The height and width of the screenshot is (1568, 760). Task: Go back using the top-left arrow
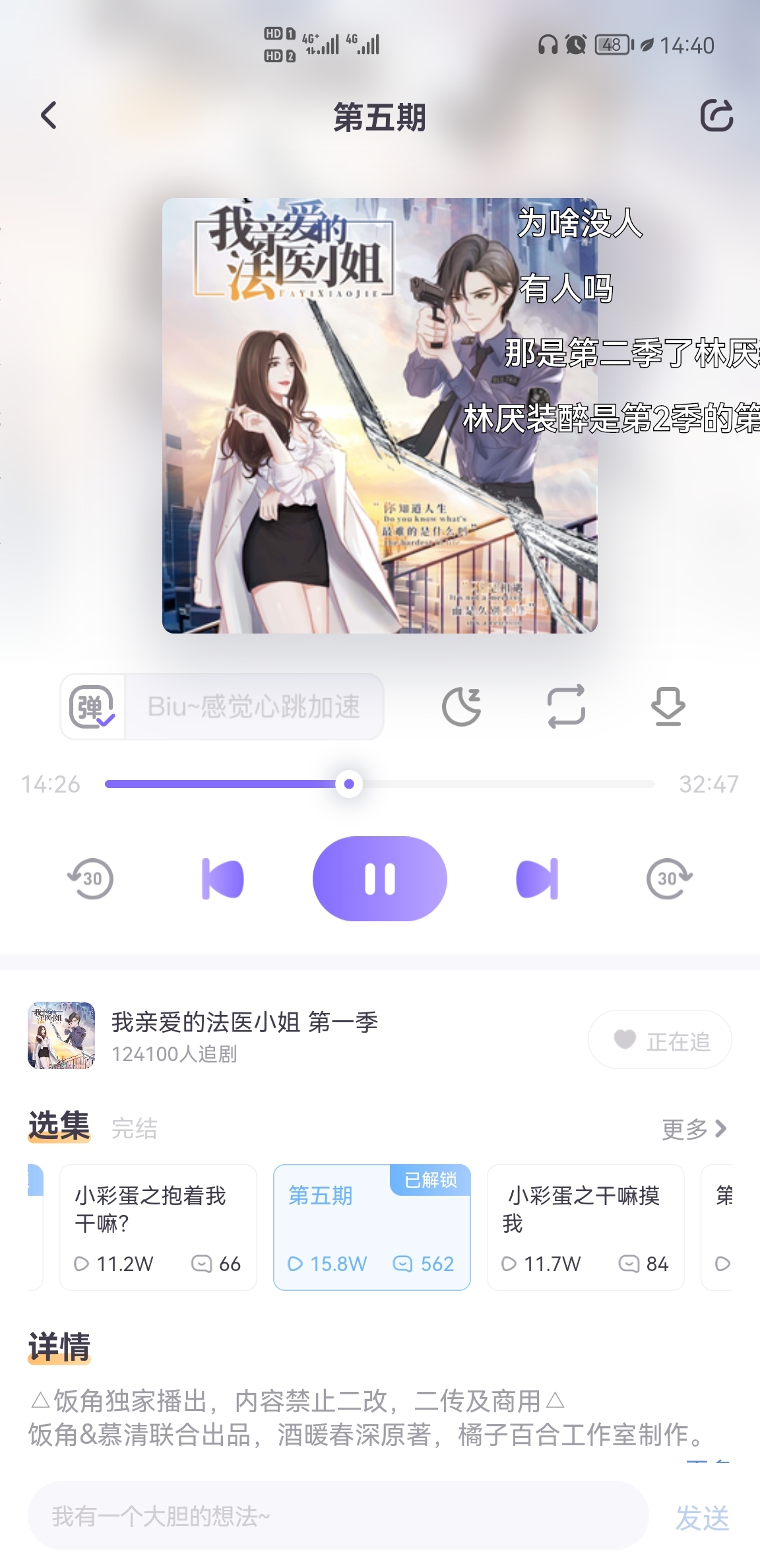coord(49,115)
